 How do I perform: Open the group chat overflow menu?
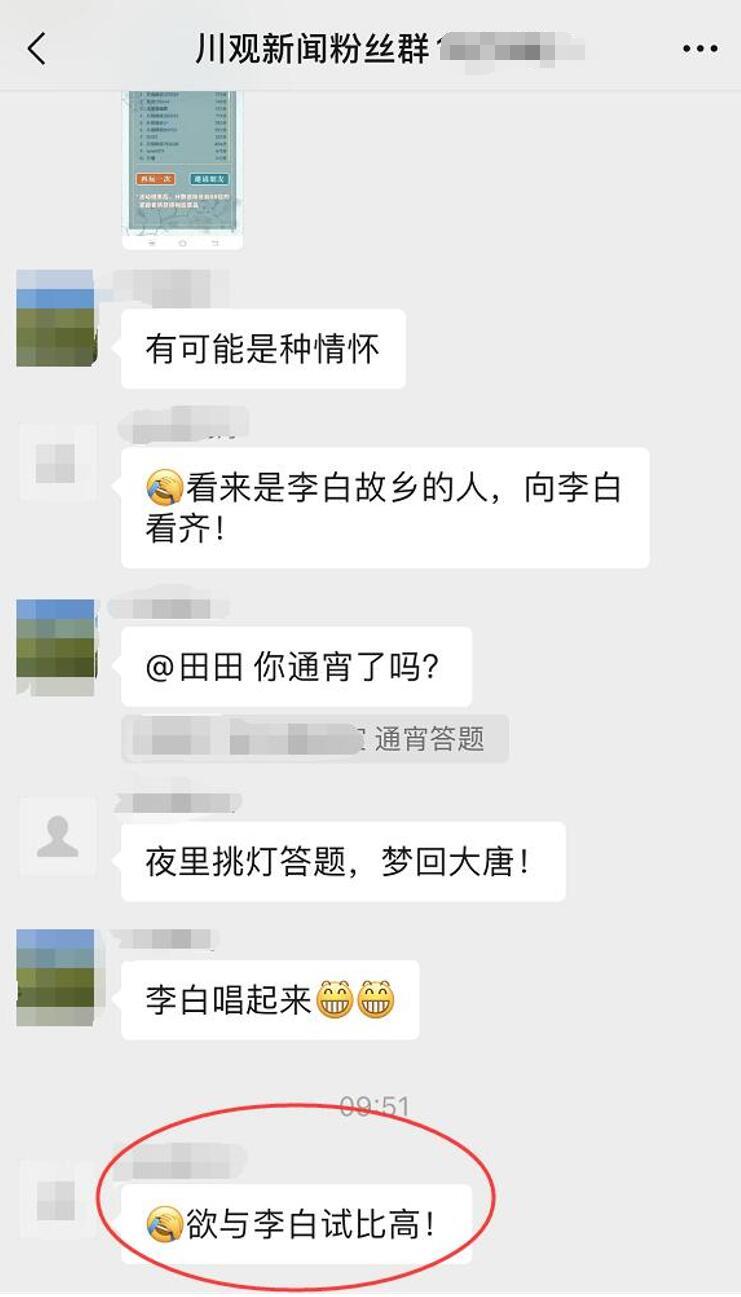pyautogui.click(x=699, y=49)
